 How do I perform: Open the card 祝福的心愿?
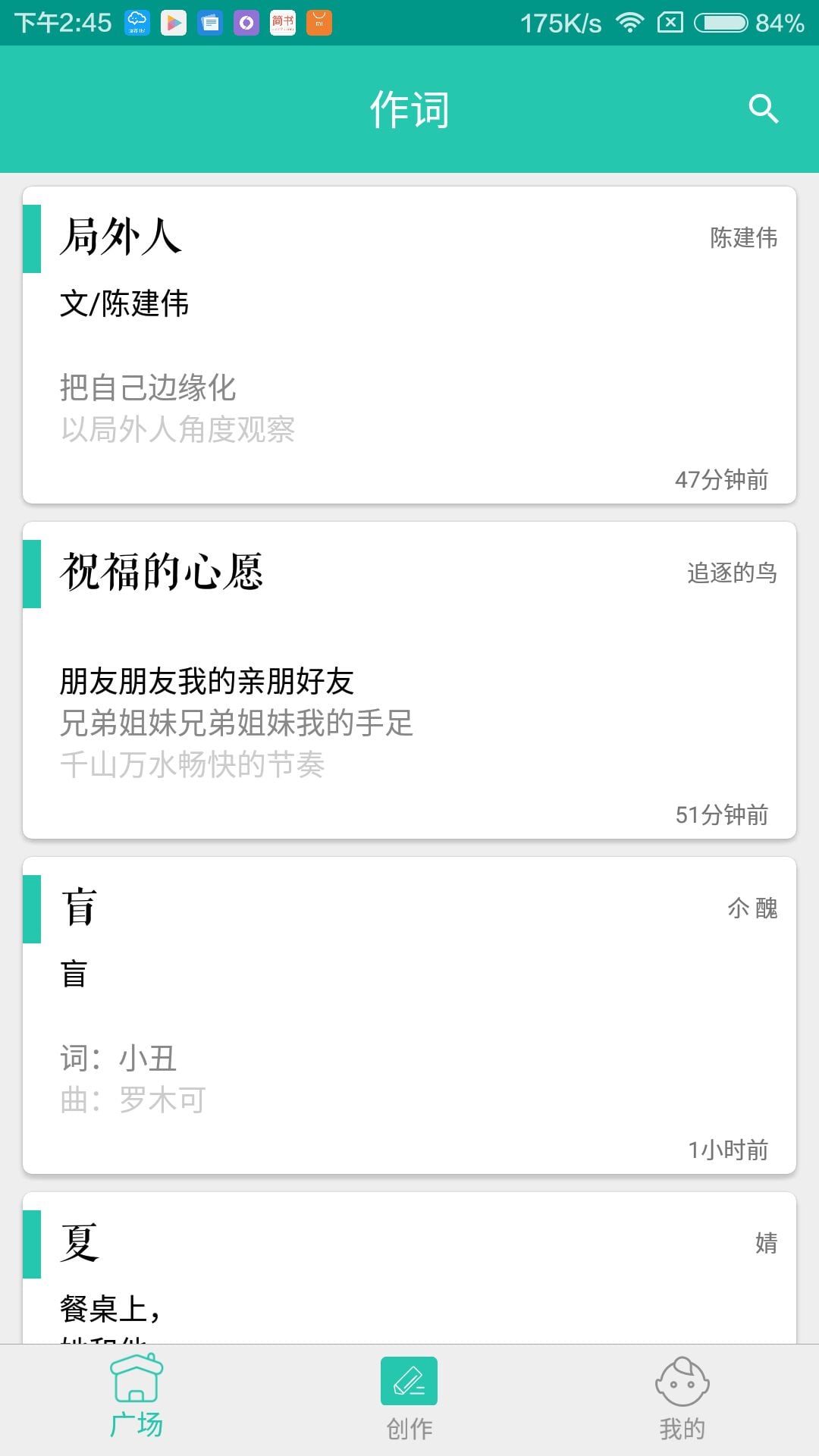pos(409,680)
